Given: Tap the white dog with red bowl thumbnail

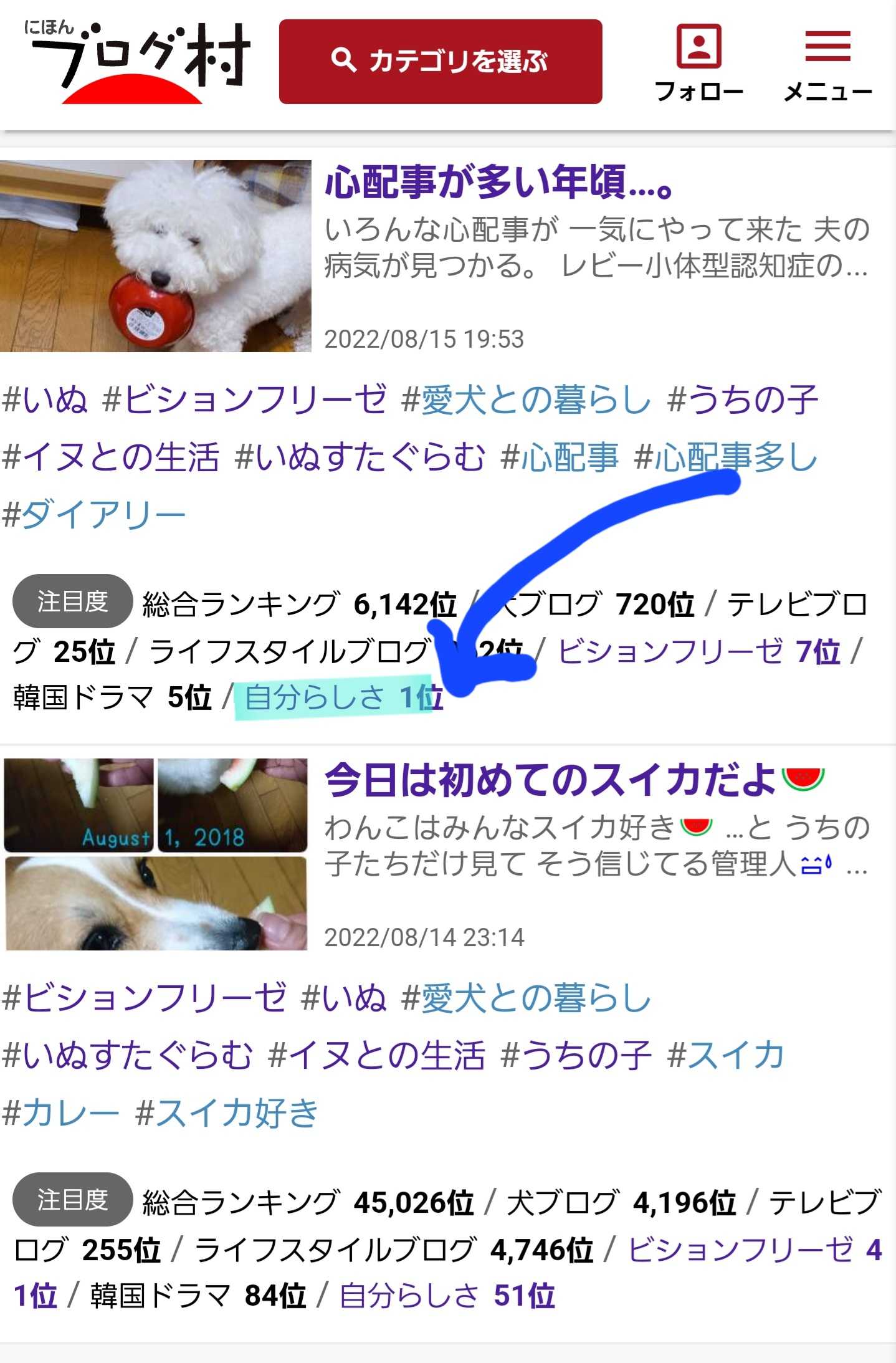Looking at the screenshot, I should coord(155,256).
